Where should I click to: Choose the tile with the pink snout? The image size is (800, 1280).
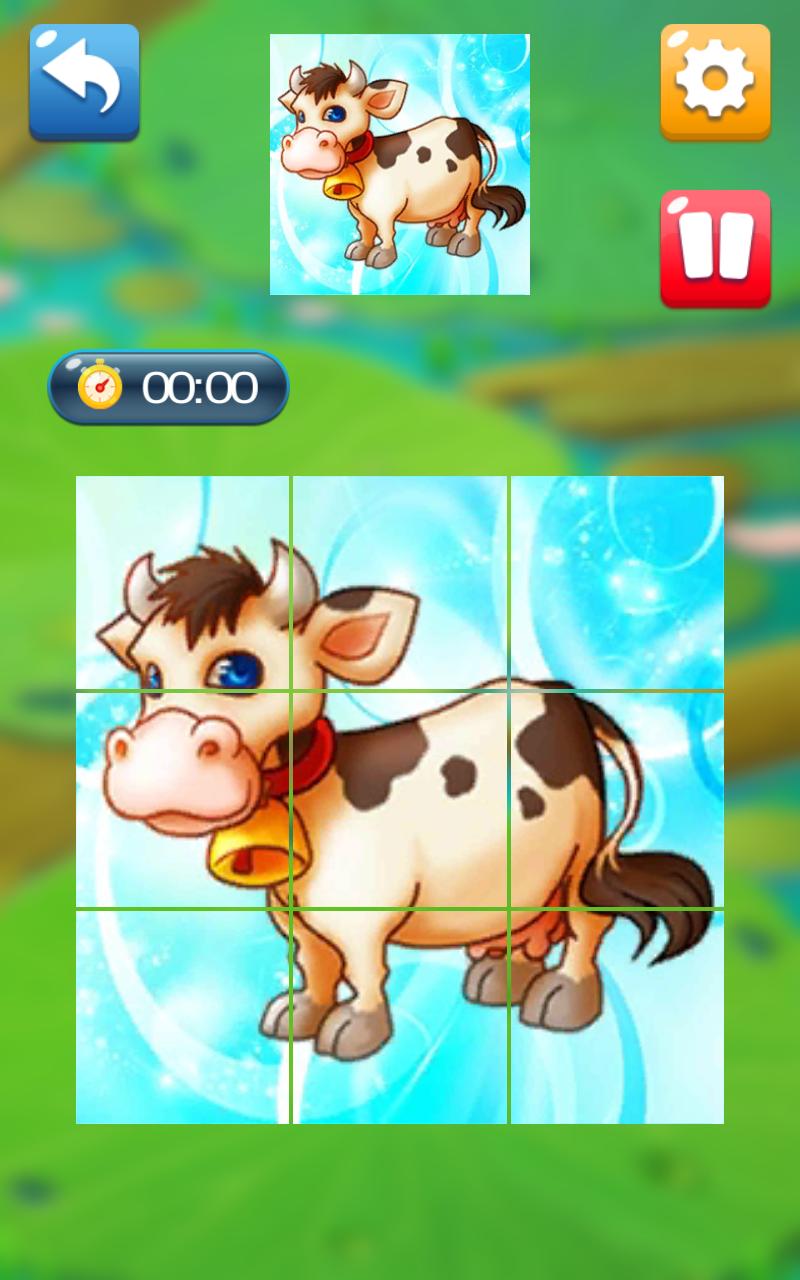[183, 799]
